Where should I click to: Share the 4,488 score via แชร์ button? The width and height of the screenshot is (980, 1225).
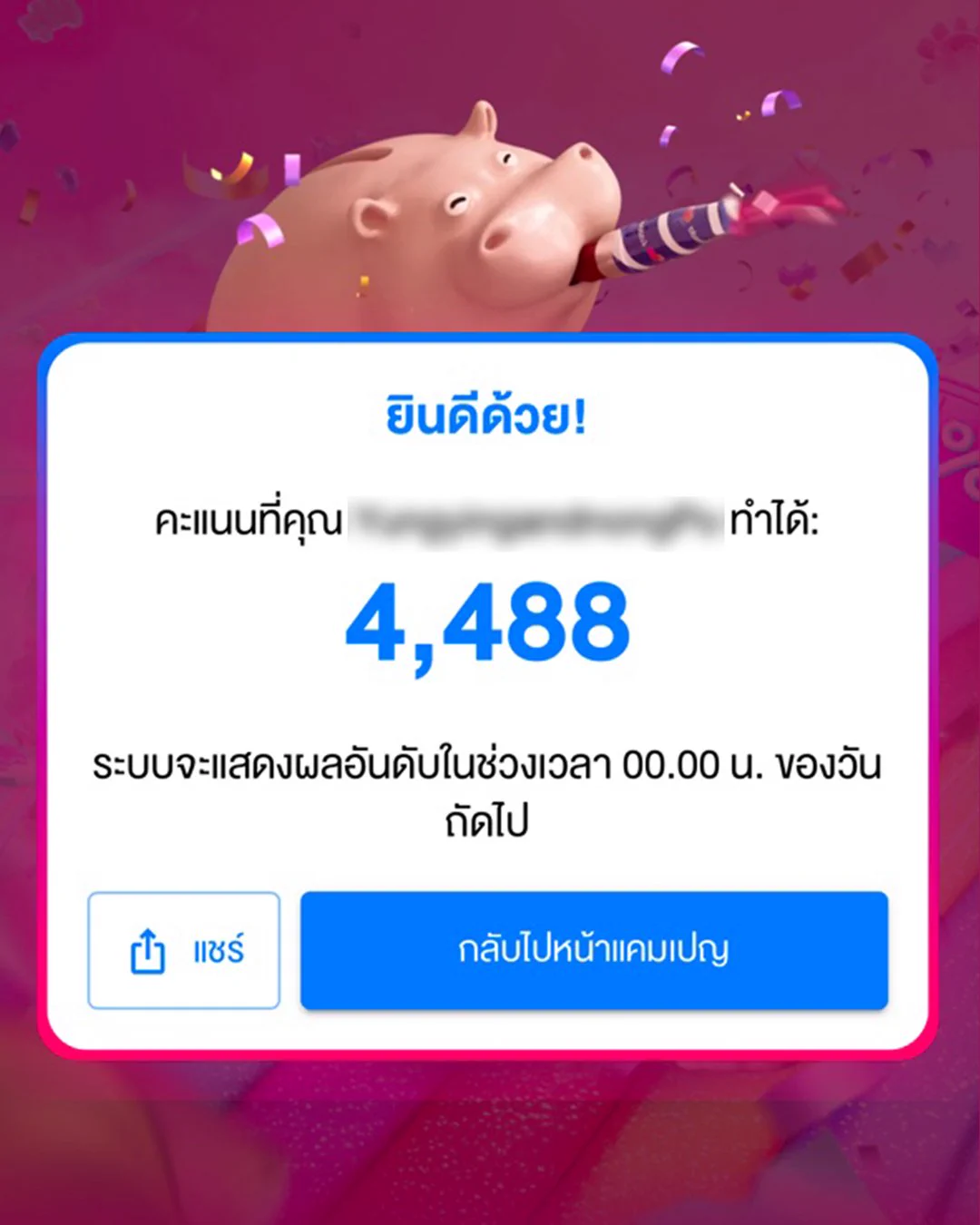pyautogui.click(x=184, y=950)
